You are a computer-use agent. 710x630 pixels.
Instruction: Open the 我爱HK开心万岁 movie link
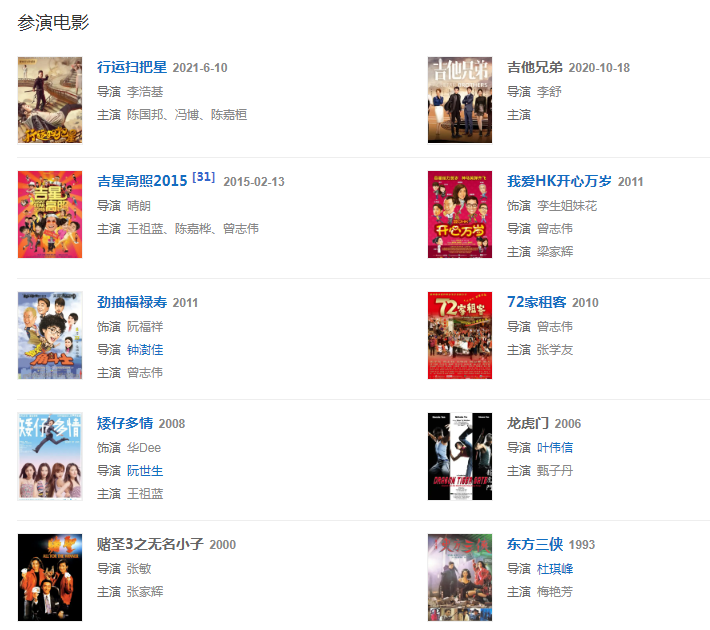point(559,181)
